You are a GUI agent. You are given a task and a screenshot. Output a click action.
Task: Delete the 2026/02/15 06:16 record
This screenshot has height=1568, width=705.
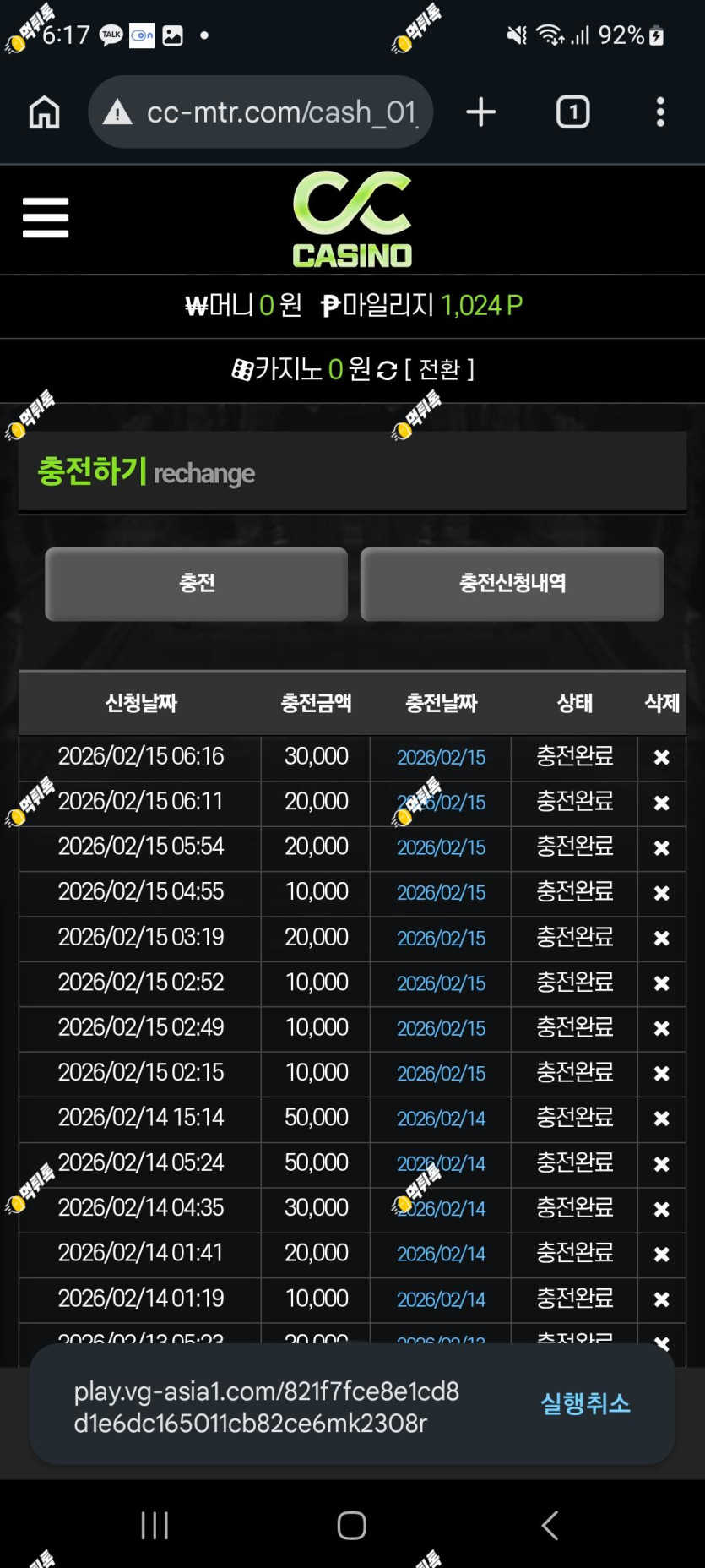coord(662,758)
